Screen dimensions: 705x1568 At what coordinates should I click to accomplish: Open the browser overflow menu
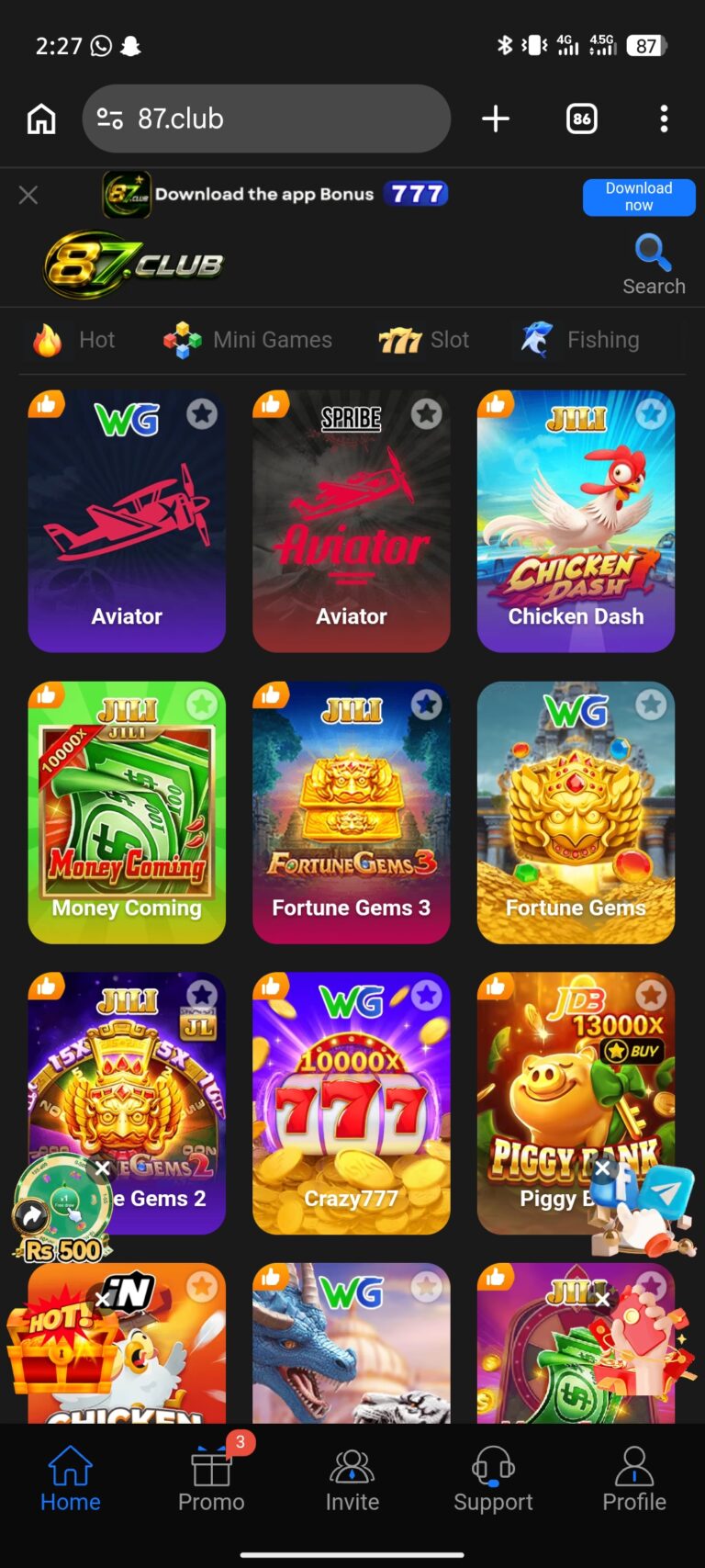[664, 118]
